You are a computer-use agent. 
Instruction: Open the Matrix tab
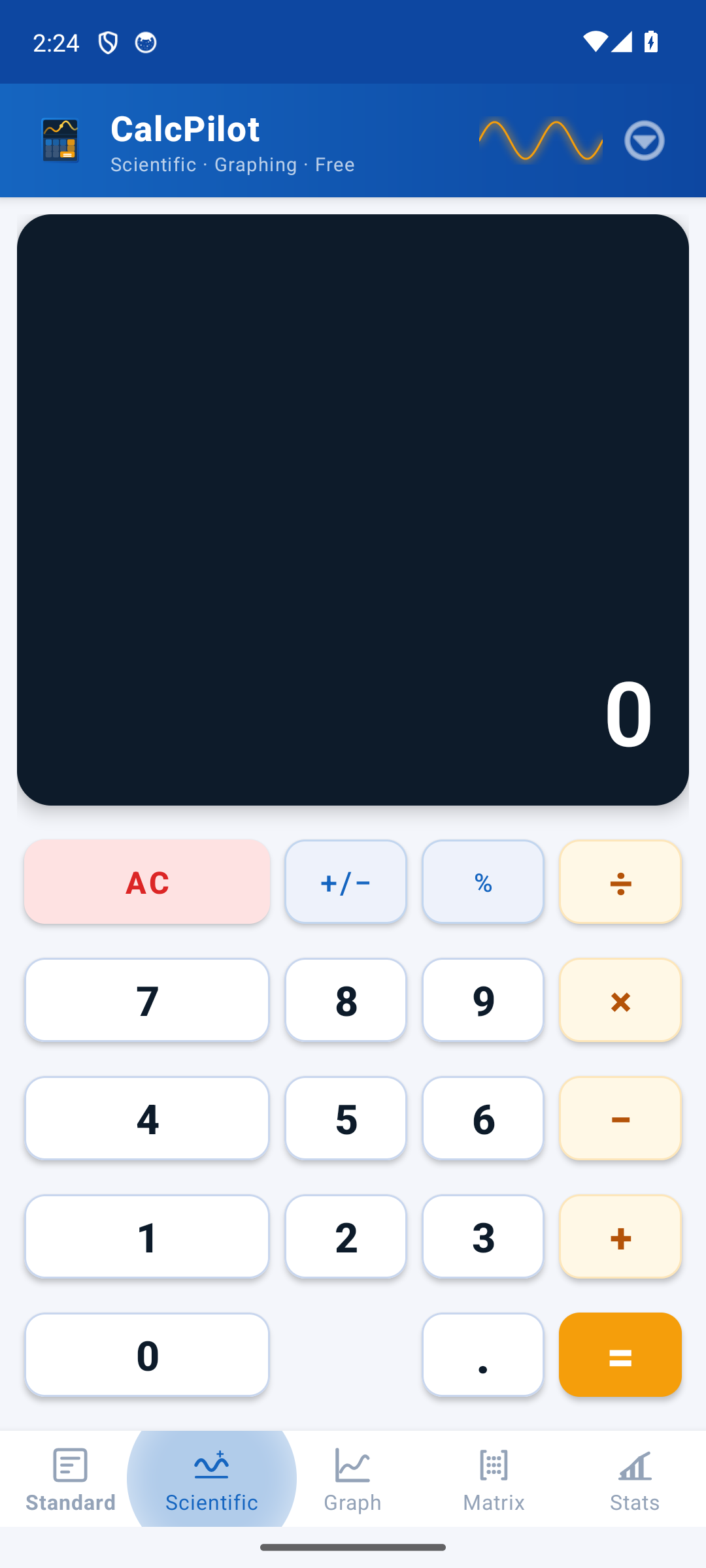pos(494,1480)
